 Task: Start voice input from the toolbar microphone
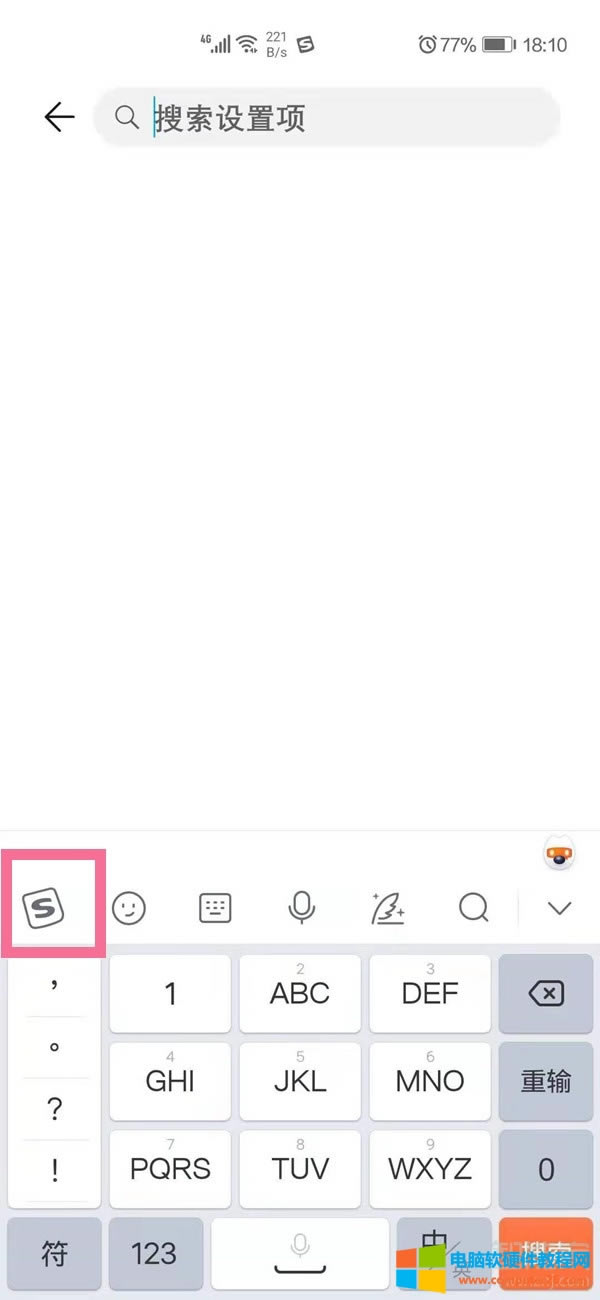pyautogui.click(x=300, y=908)
